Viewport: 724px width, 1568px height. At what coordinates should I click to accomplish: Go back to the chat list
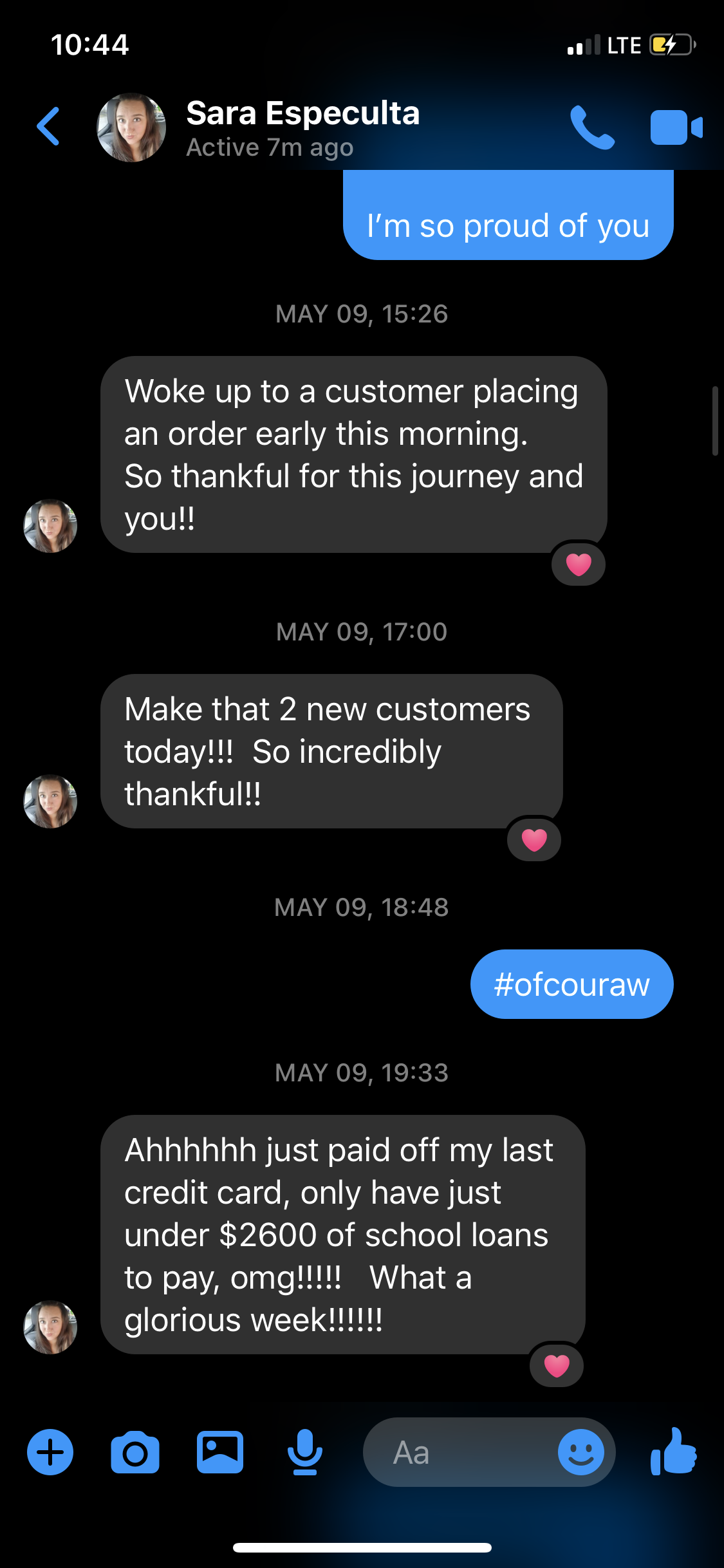[49, 127]
